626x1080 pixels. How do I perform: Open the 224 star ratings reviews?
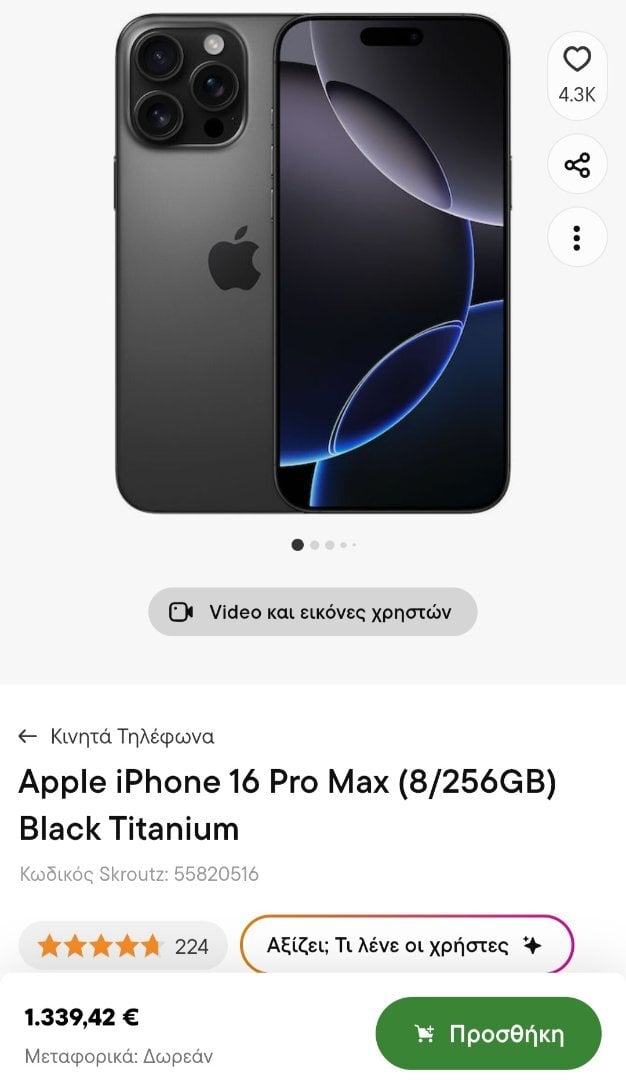[123, 946]
